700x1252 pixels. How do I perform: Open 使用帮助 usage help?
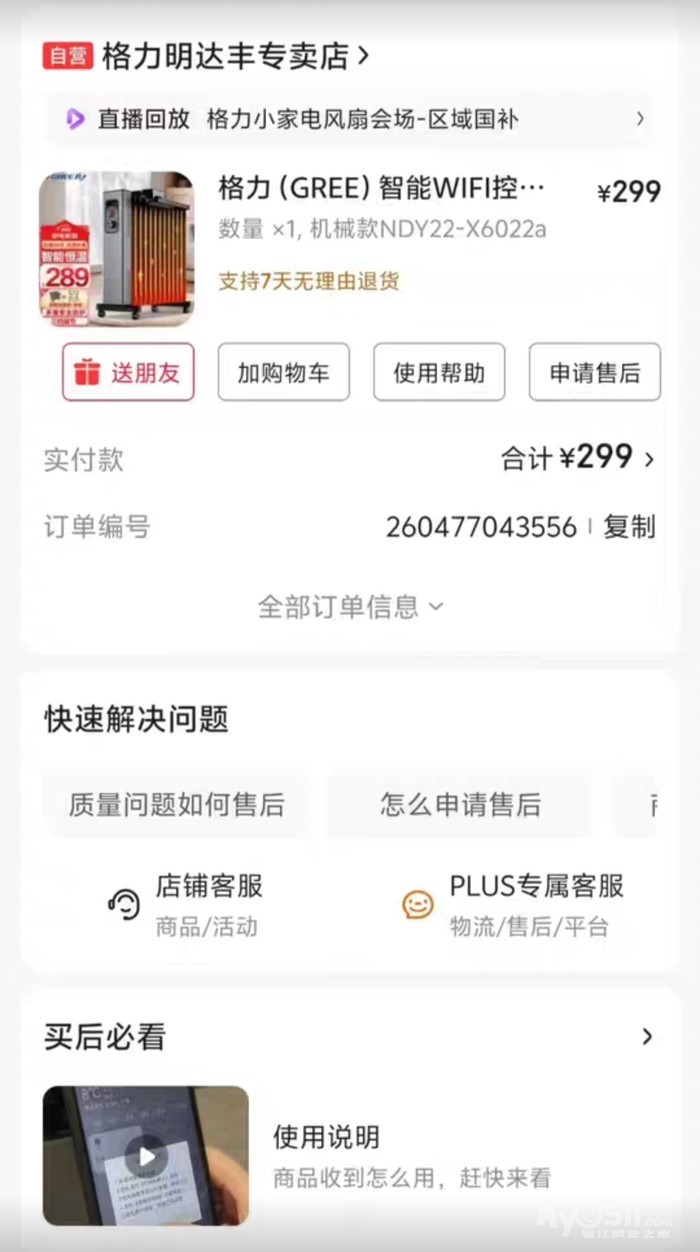(x=439, y=373)
